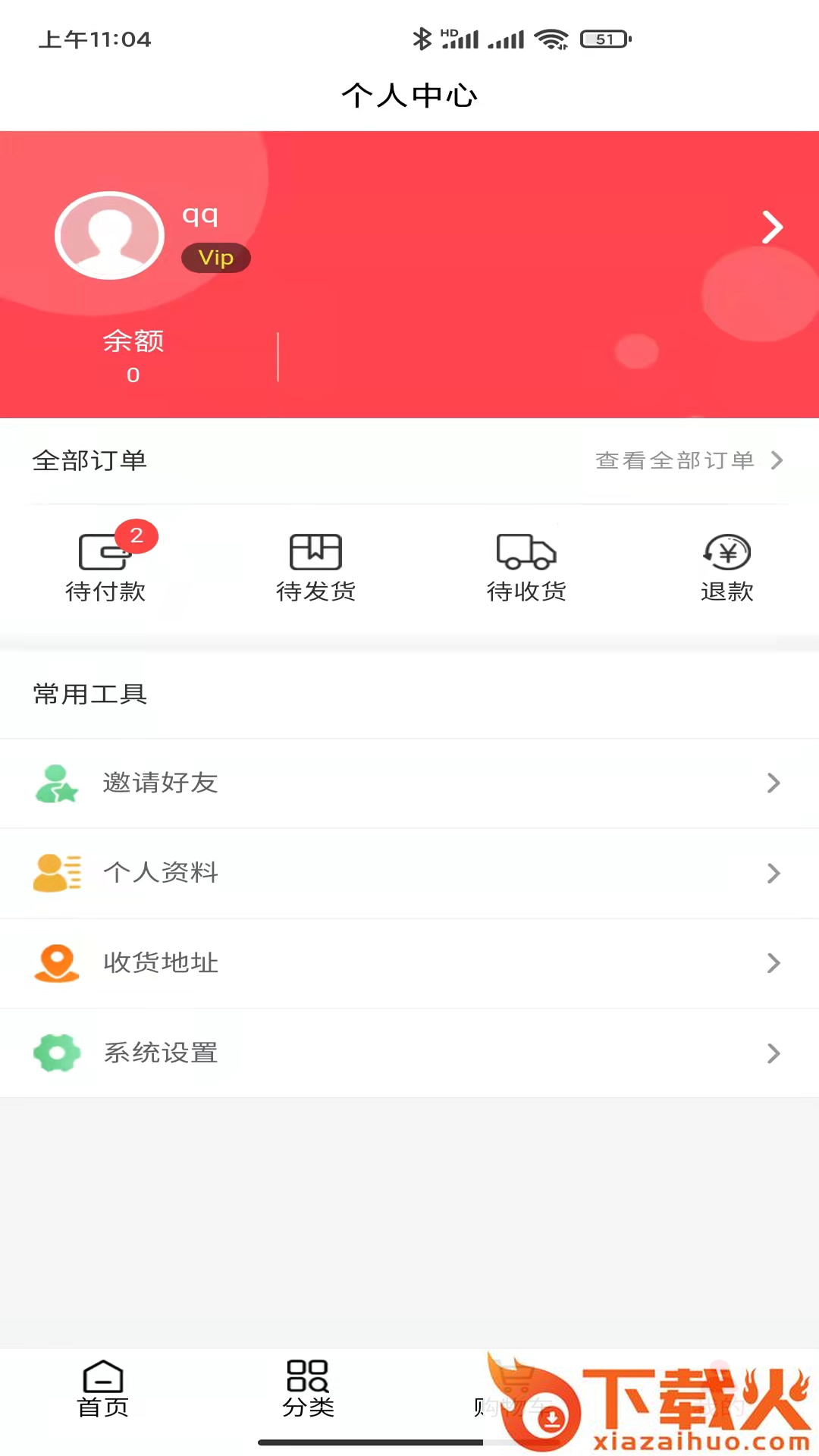Check orders awaiting receipt (待收货)
Viewport: 819px width, 1456px height.
(x=526, y=566)
